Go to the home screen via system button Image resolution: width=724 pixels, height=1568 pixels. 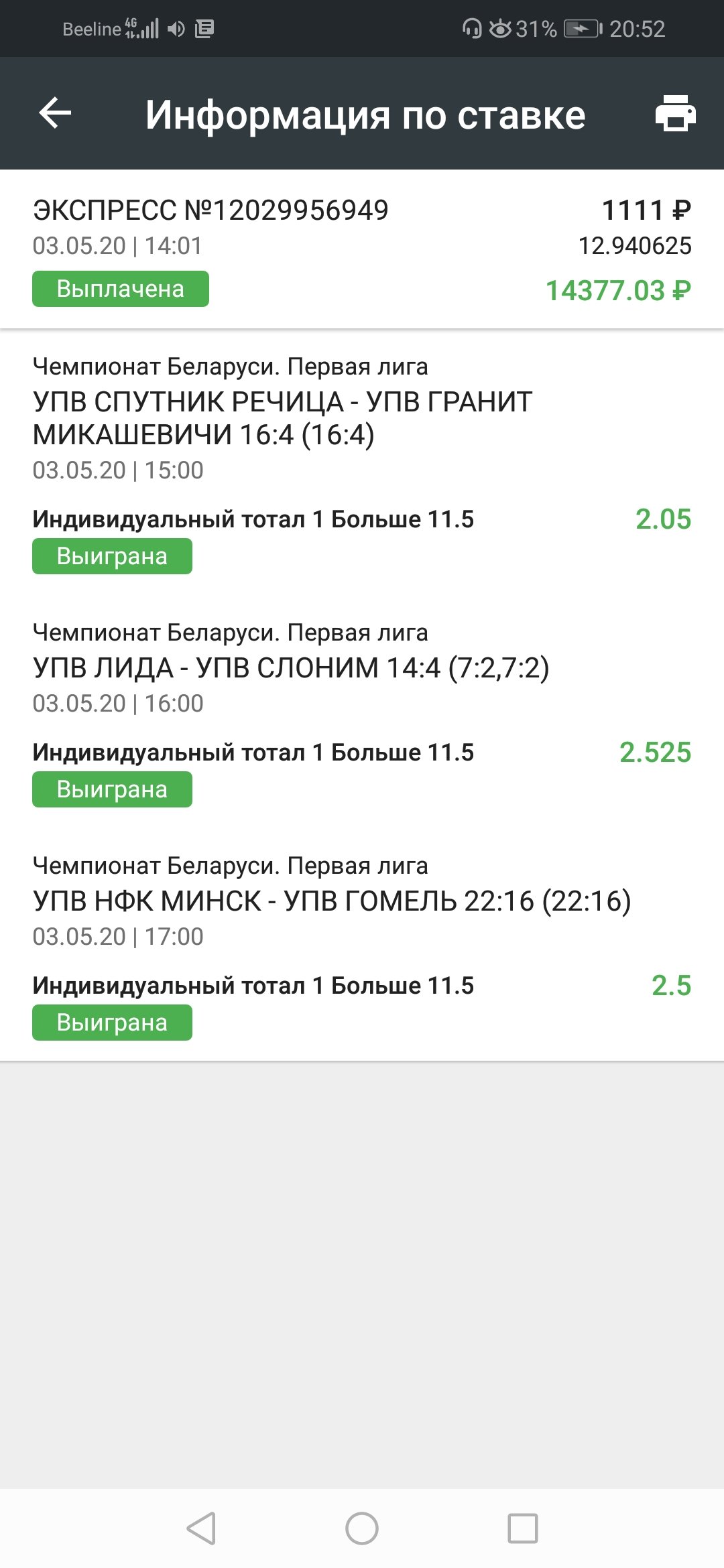[362, 1528]
